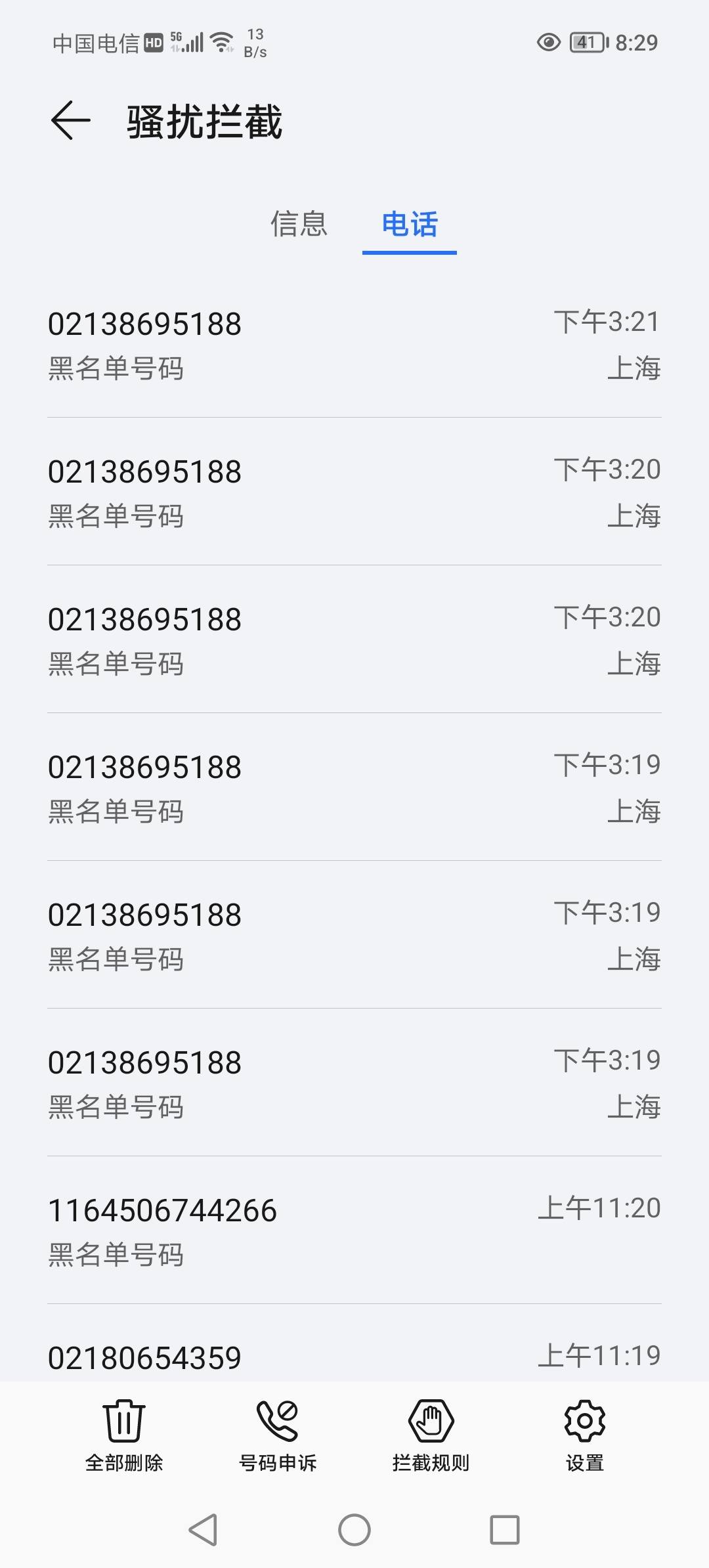The width and height of the screenshot is (709, 1568).
Task: Open the blocked call from 1164506744266
Action: pyautogui.click(x=354, y=1230)
